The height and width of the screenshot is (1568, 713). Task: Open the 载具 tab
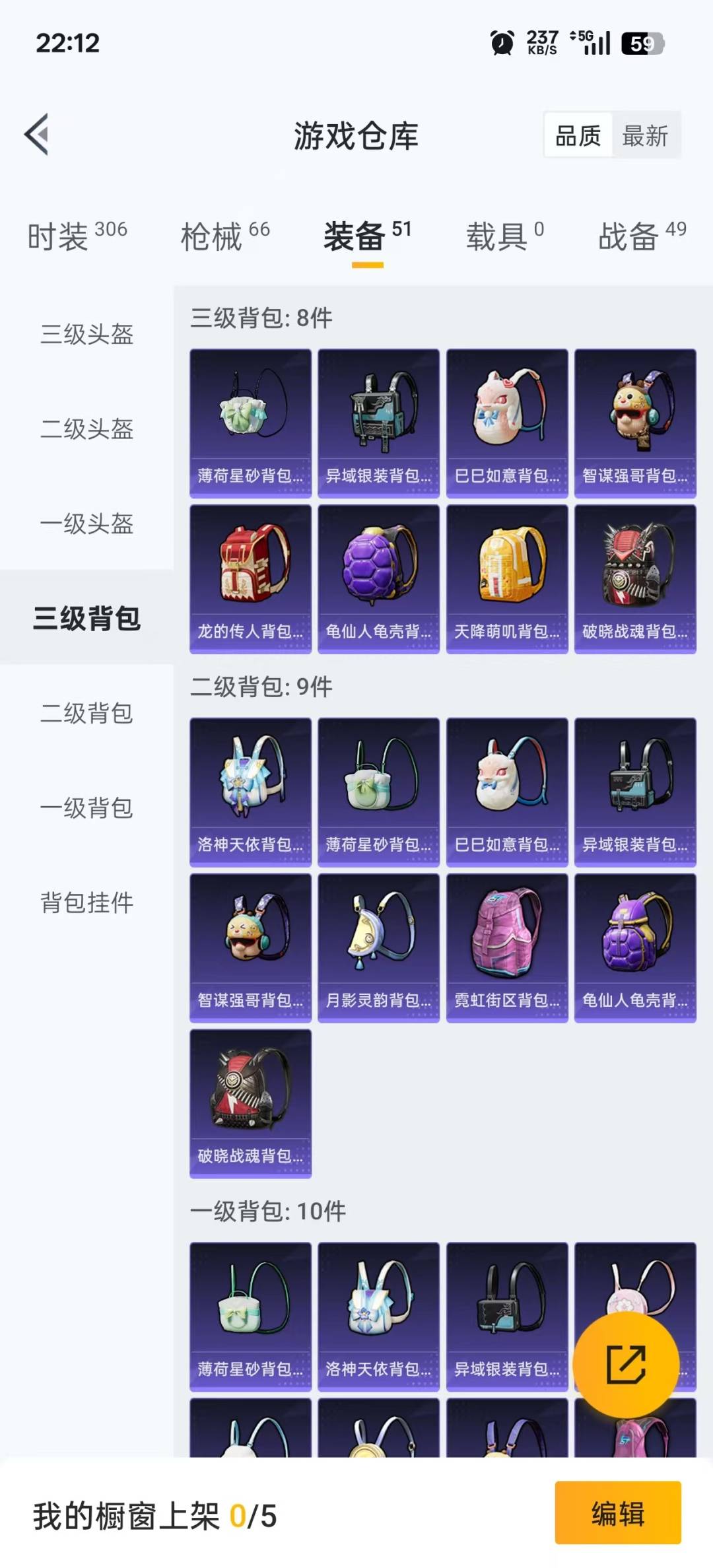click(x=505, y=236)
